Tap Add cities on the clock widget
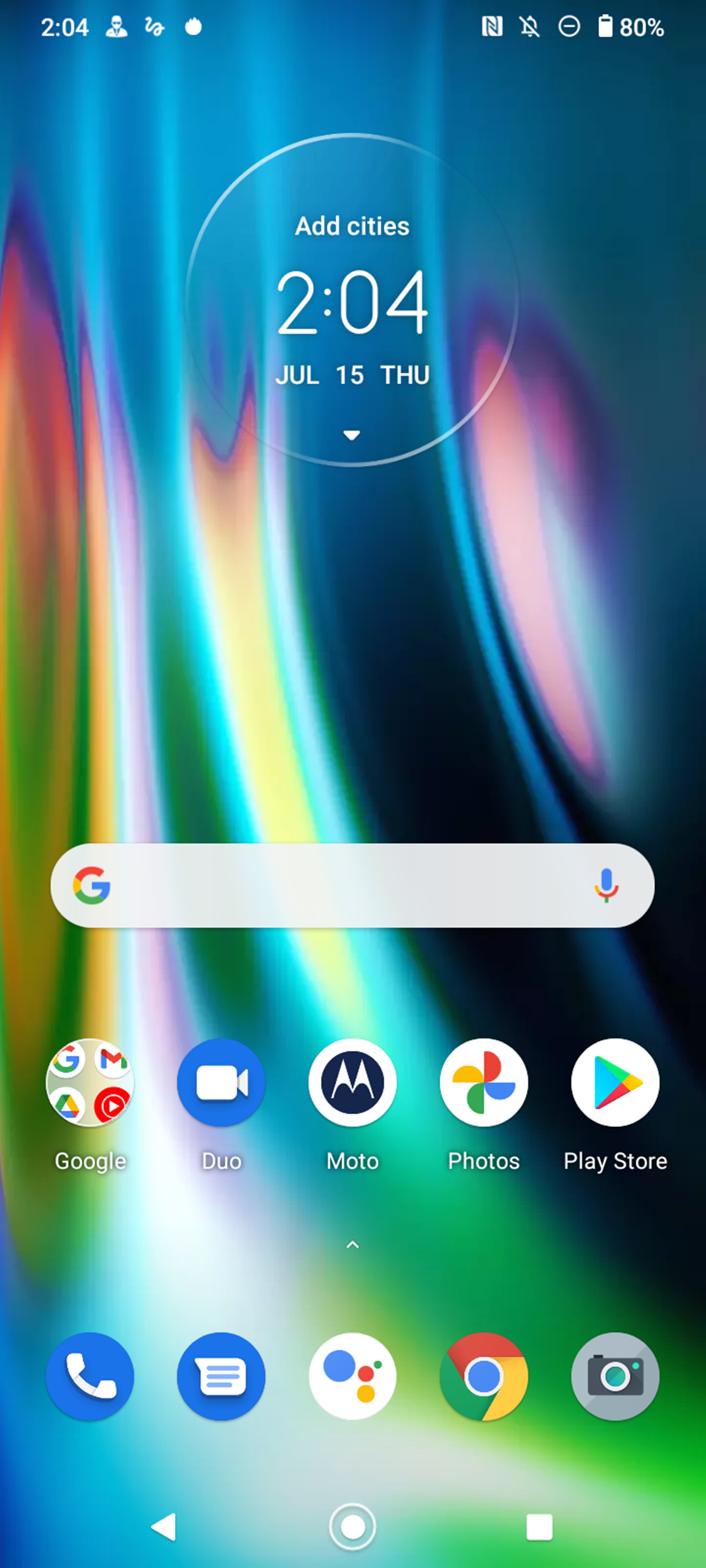 click(352, 226)
